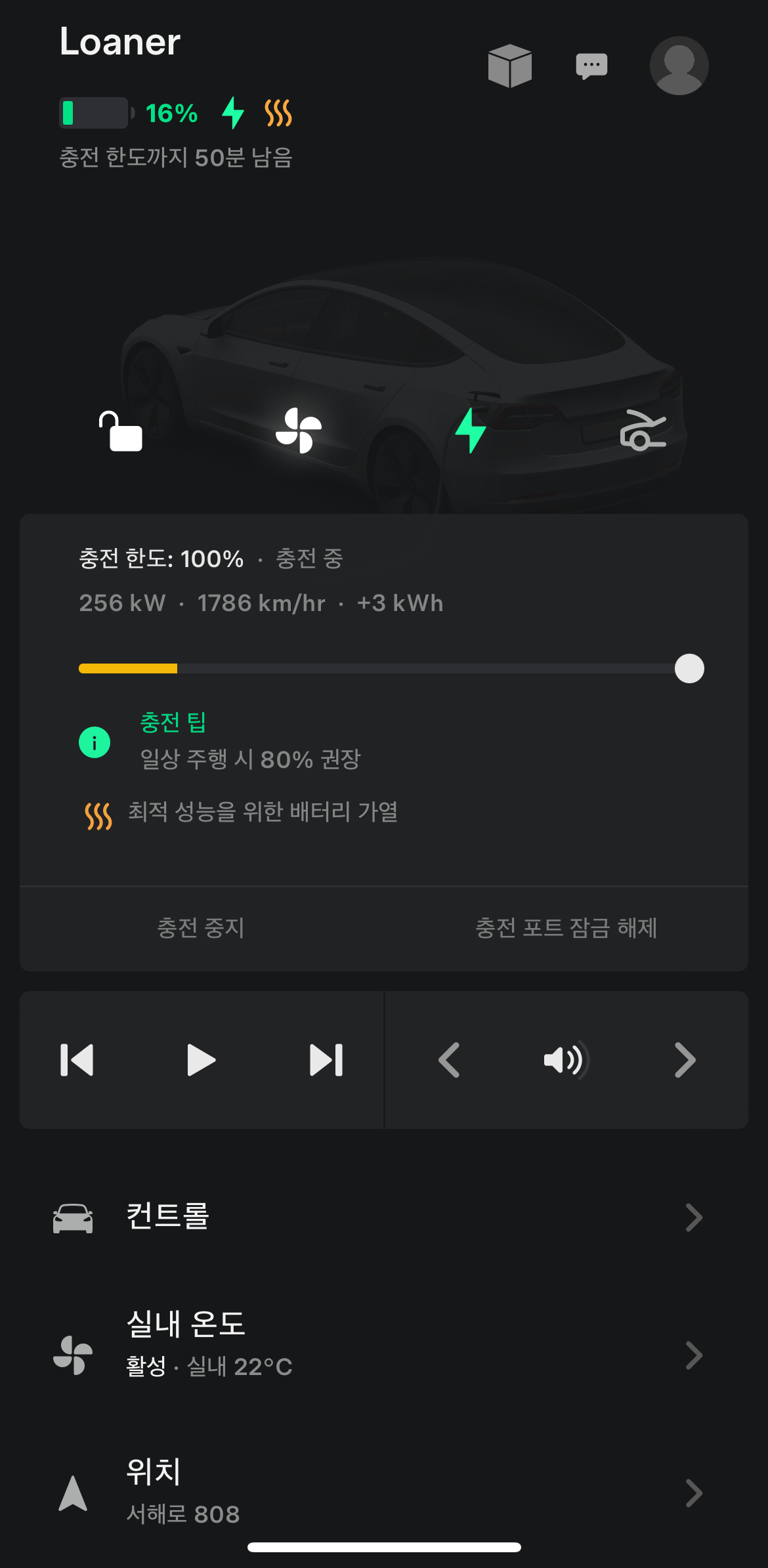Open the 컨트롤 controls row
The height and width of the screenshot is (1568, 768).
384,1218
